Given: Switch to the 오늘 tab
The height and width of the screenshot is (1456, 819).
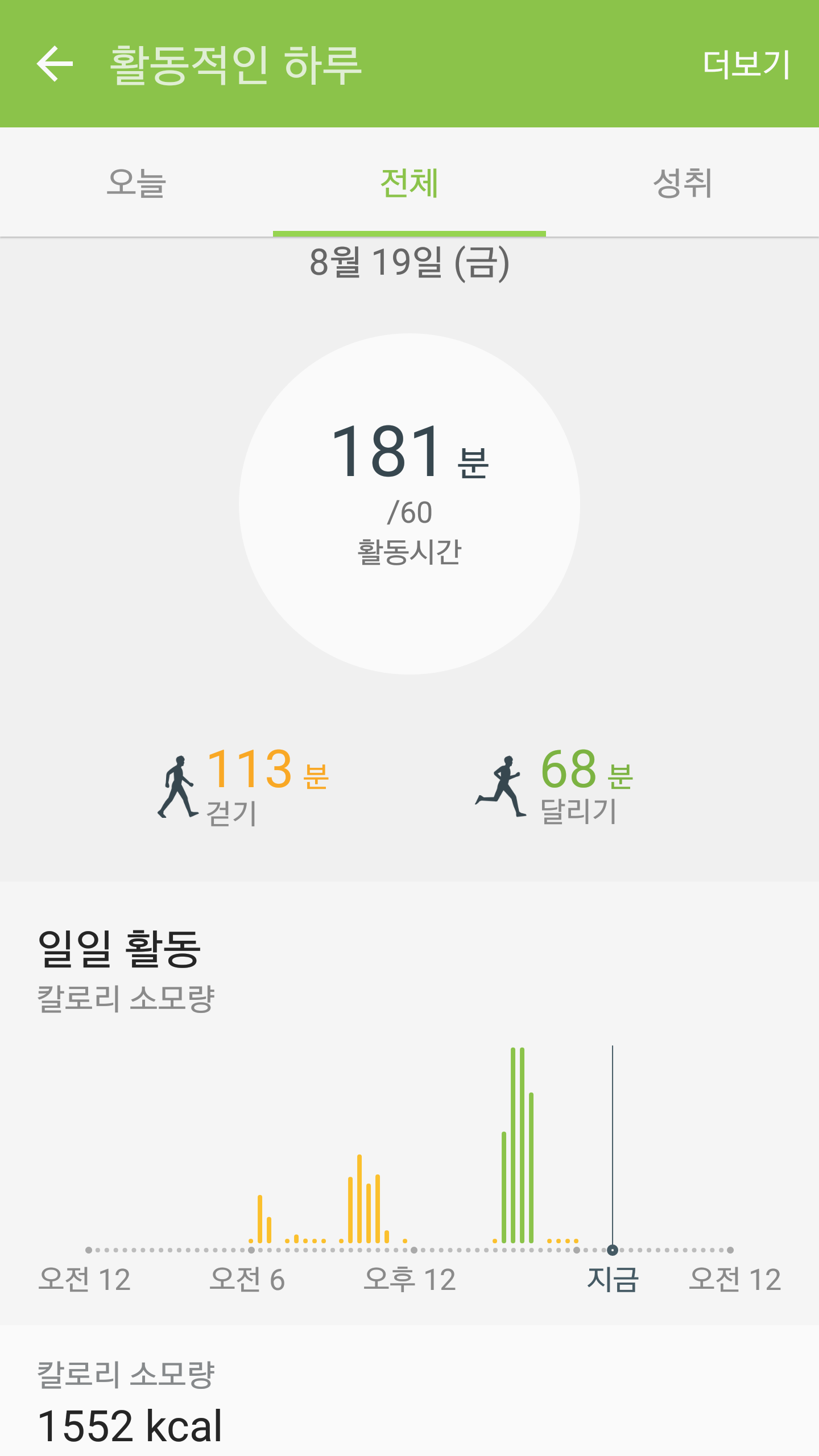Looking at the screenshot, I should tap(136, 183).
